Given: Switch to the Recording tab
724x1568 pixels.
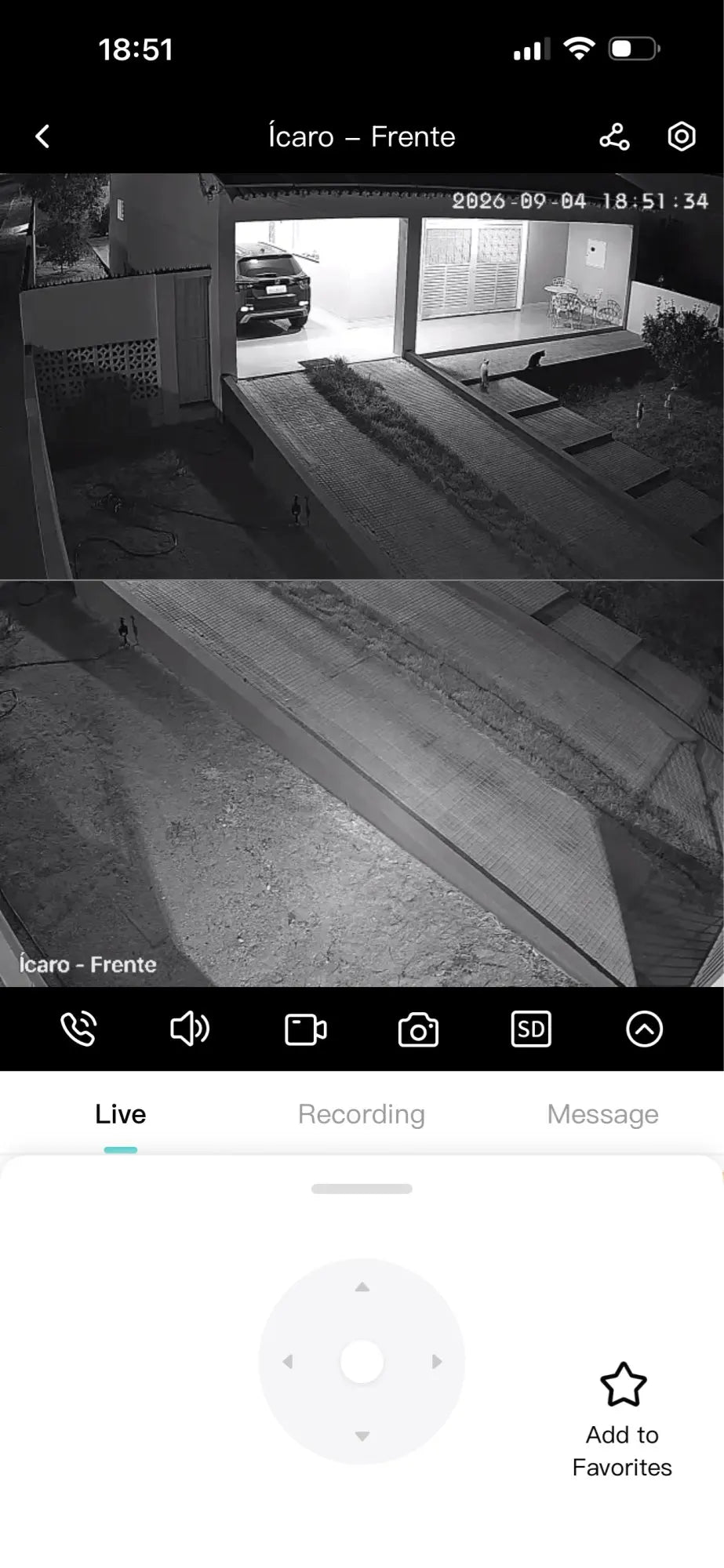Looking at the screenshot, I should point(362,1114).
